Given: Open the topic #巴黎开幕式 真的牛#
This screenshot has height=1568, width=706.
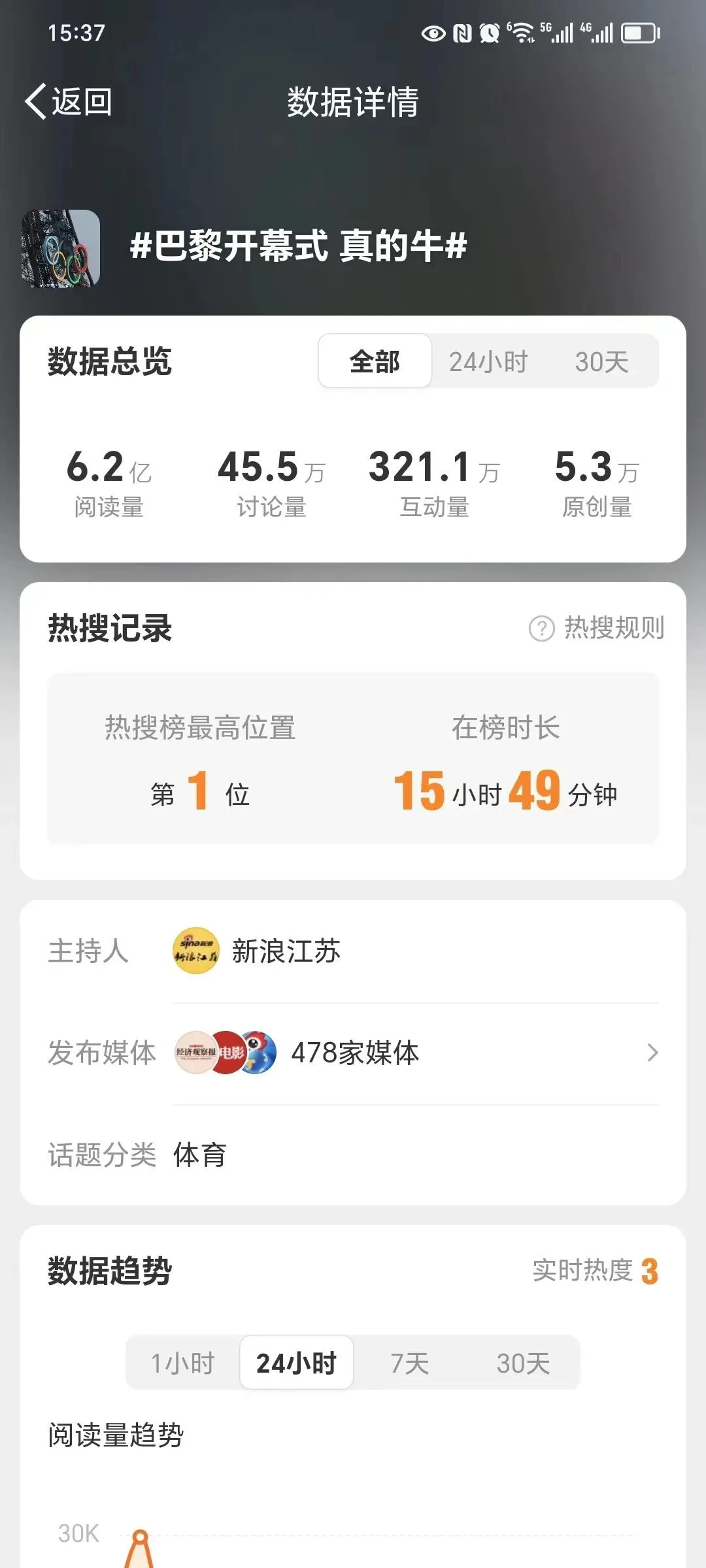Looking at the screenshot, I should [x=298, y=247].
